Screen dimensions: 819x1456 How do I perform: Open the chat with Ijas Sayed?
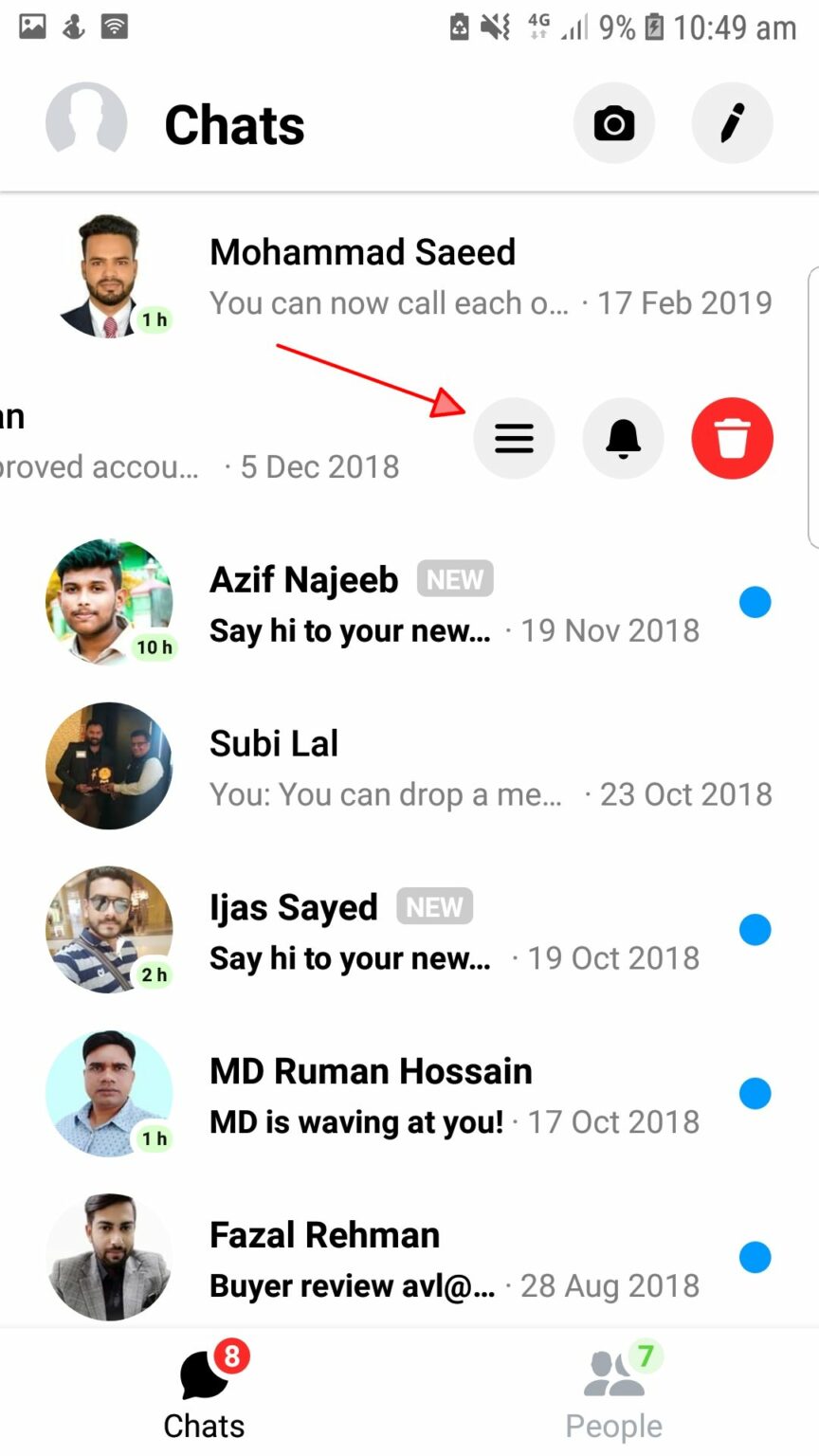point(408,932)
